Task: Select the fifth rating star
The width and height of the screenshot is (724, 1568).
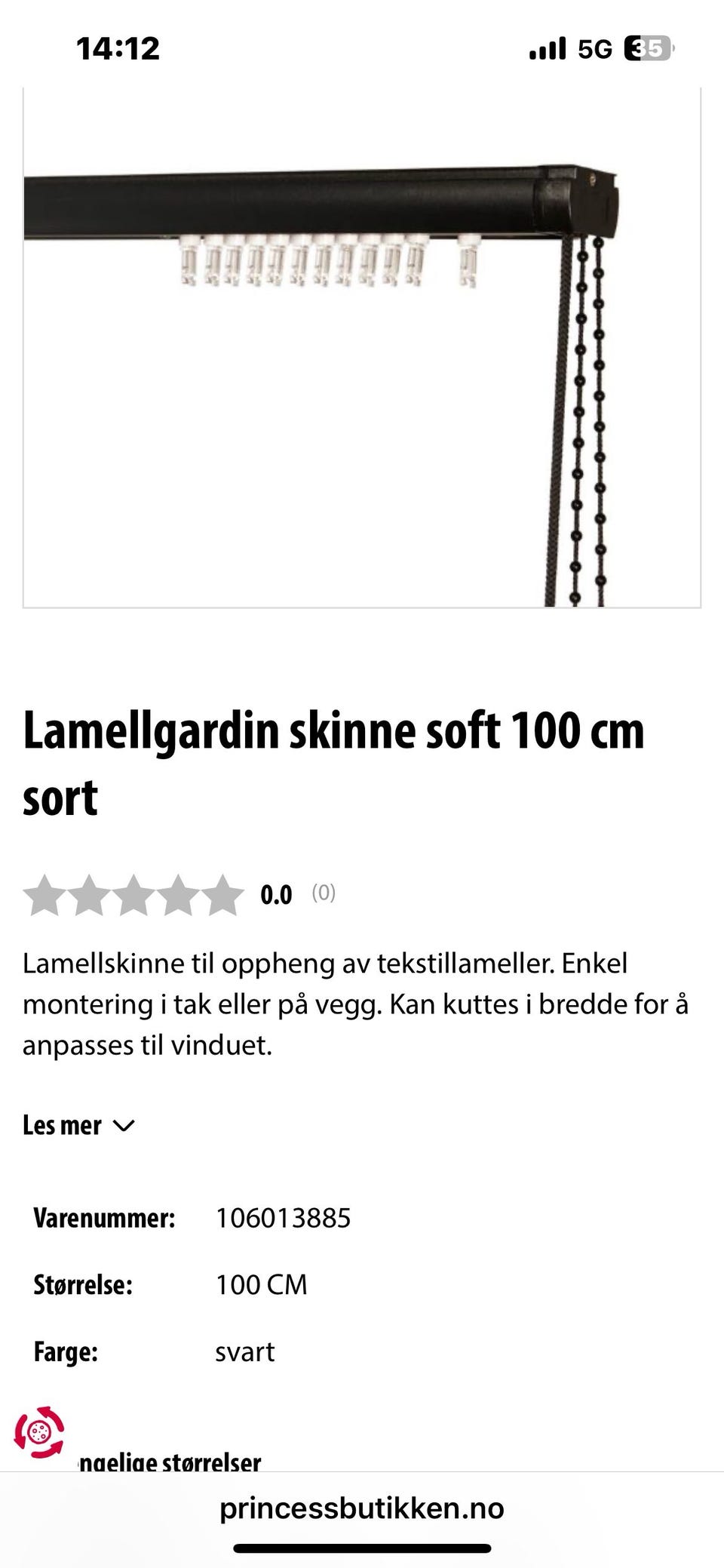Action: (223, 896)
